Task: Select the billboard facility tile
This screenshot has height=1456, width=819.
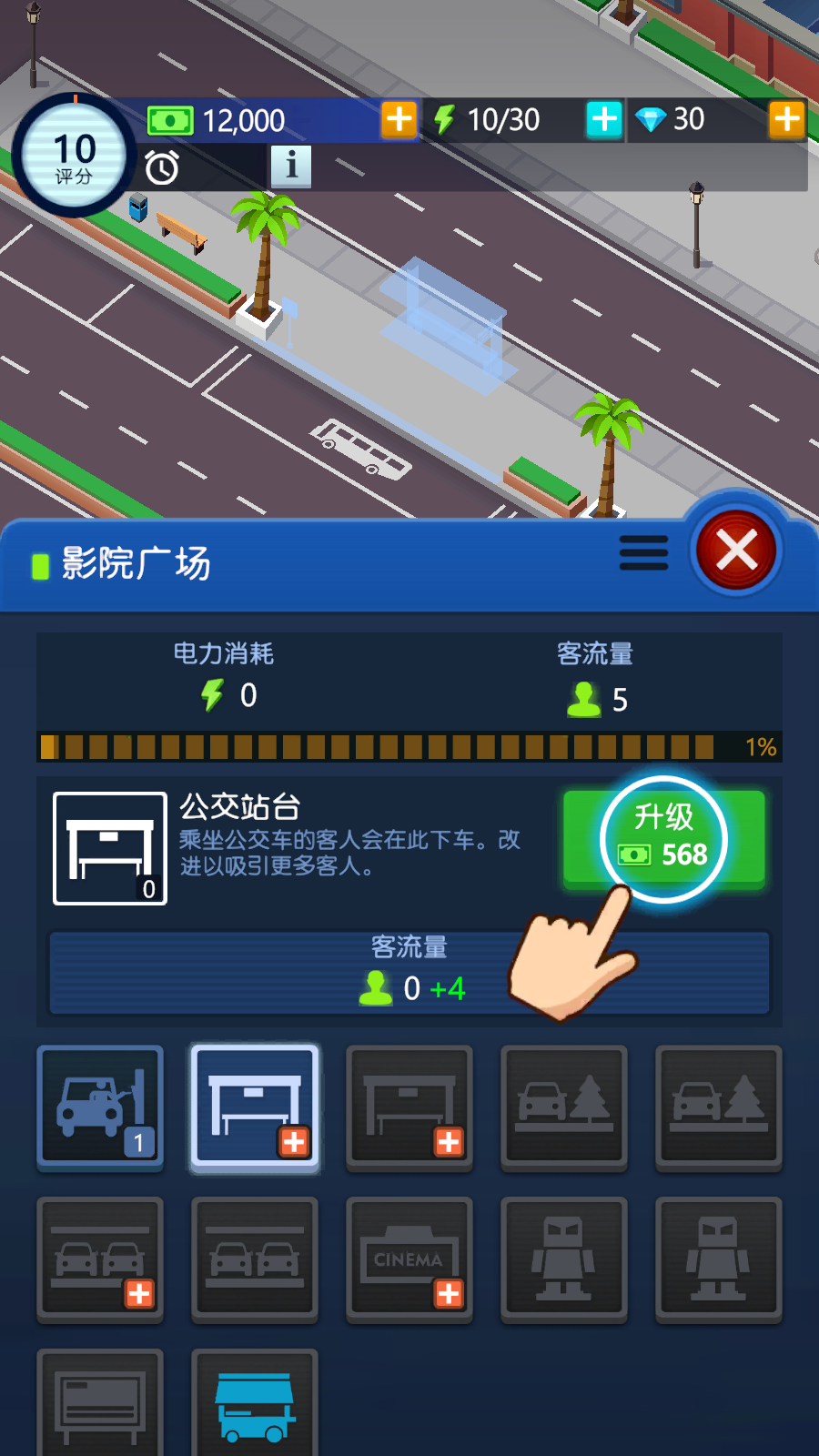Action: (x=100, y=1406)
